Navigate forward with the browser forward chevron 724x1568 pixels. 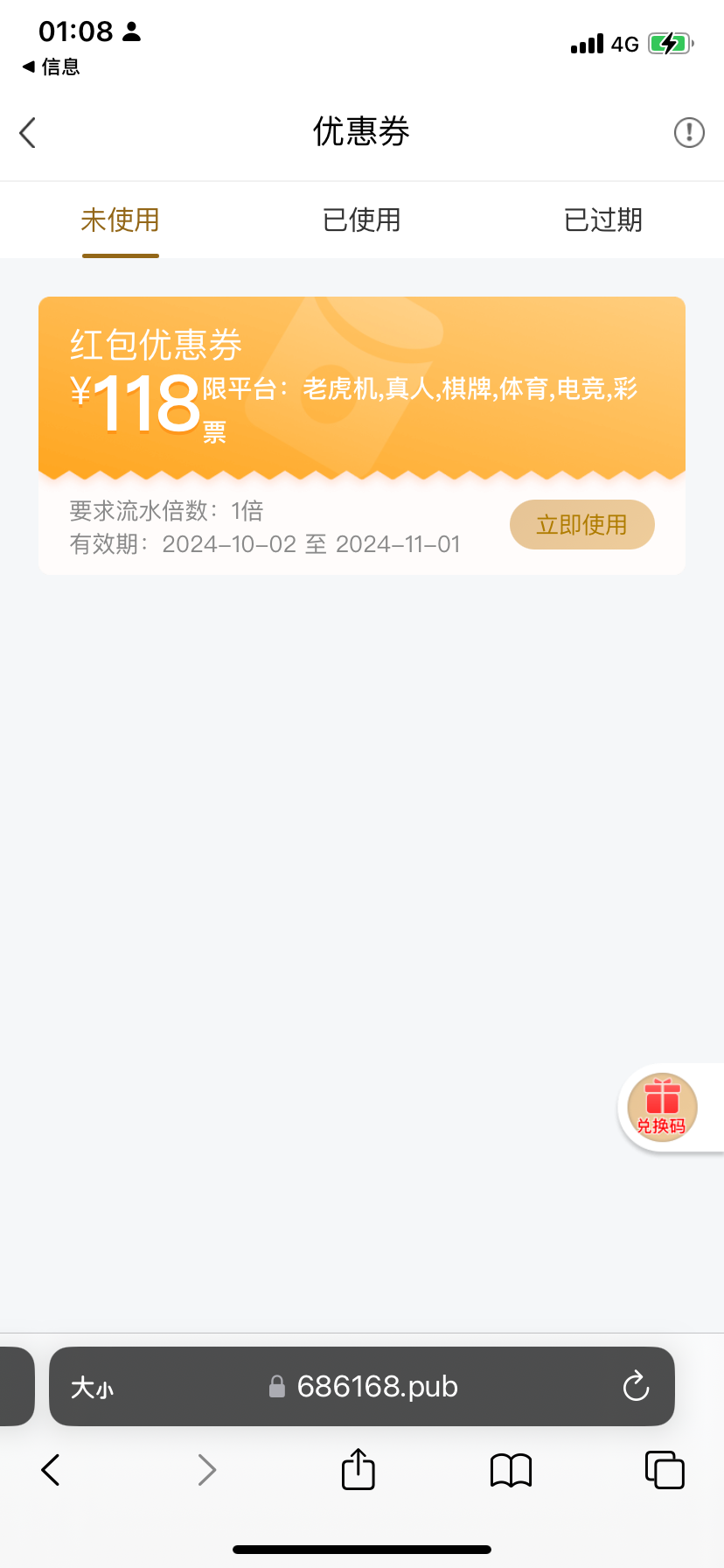point(206,1469)
